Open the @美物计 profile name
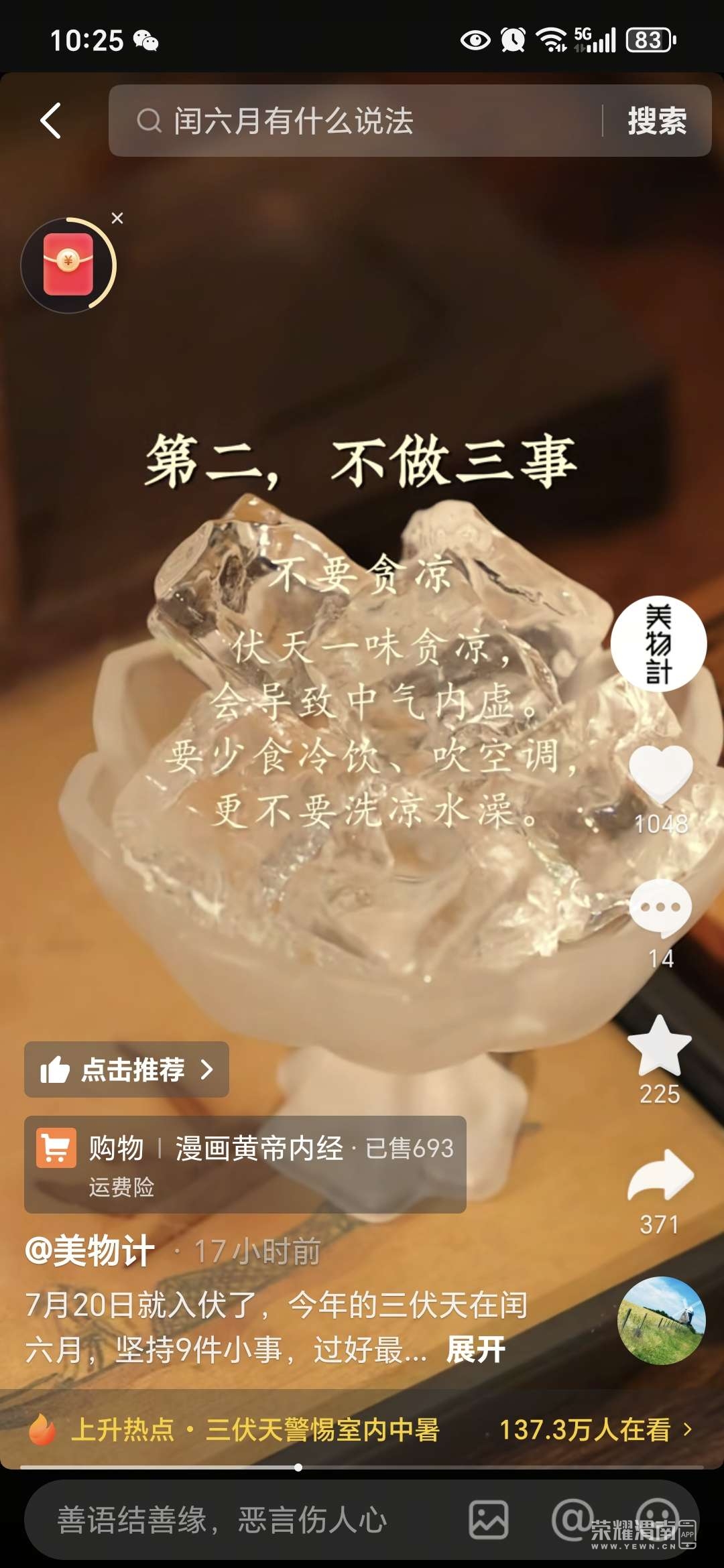The image size is (724, 1568). [x=90, y=1251]
